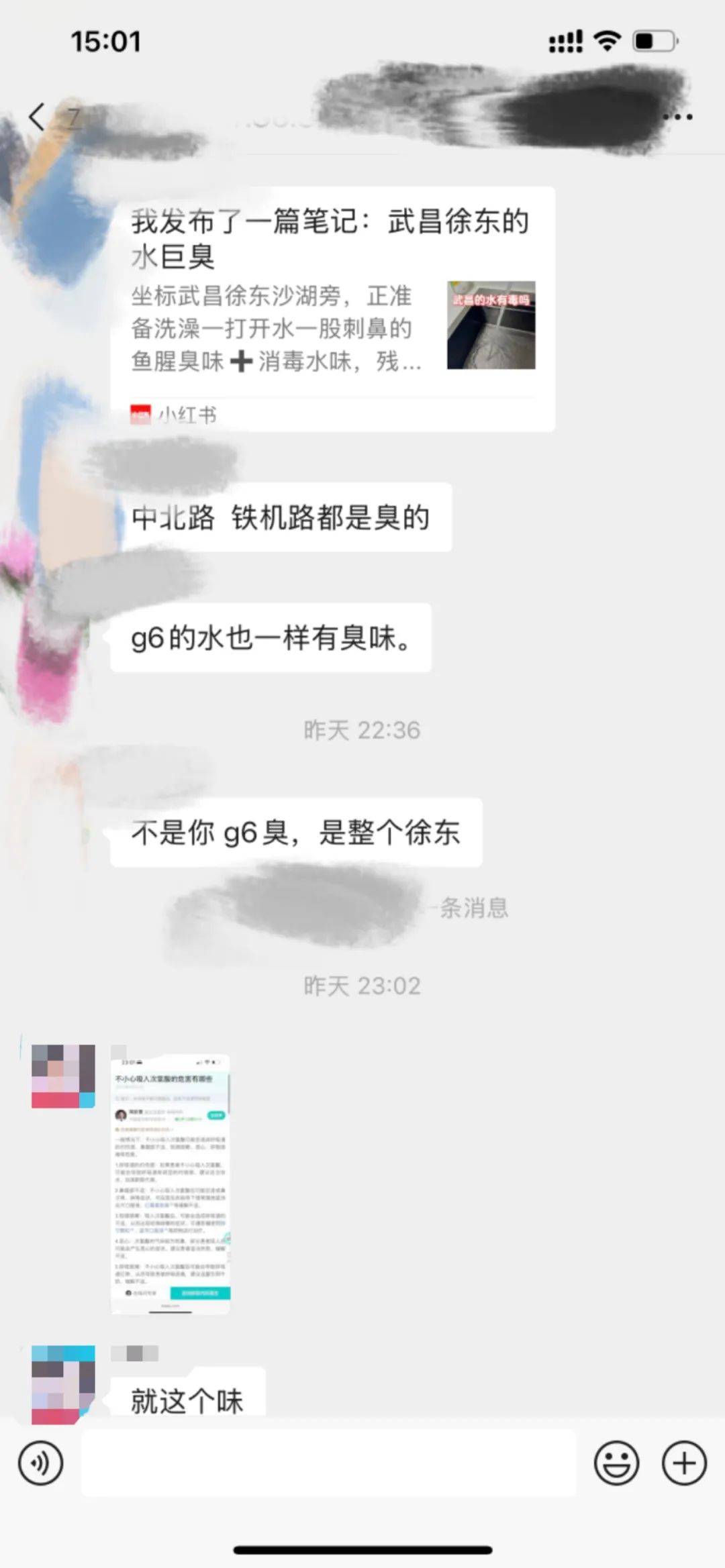The image size is (725, 1568).
Task: Go back from this chat
Action: pos(37,117)
